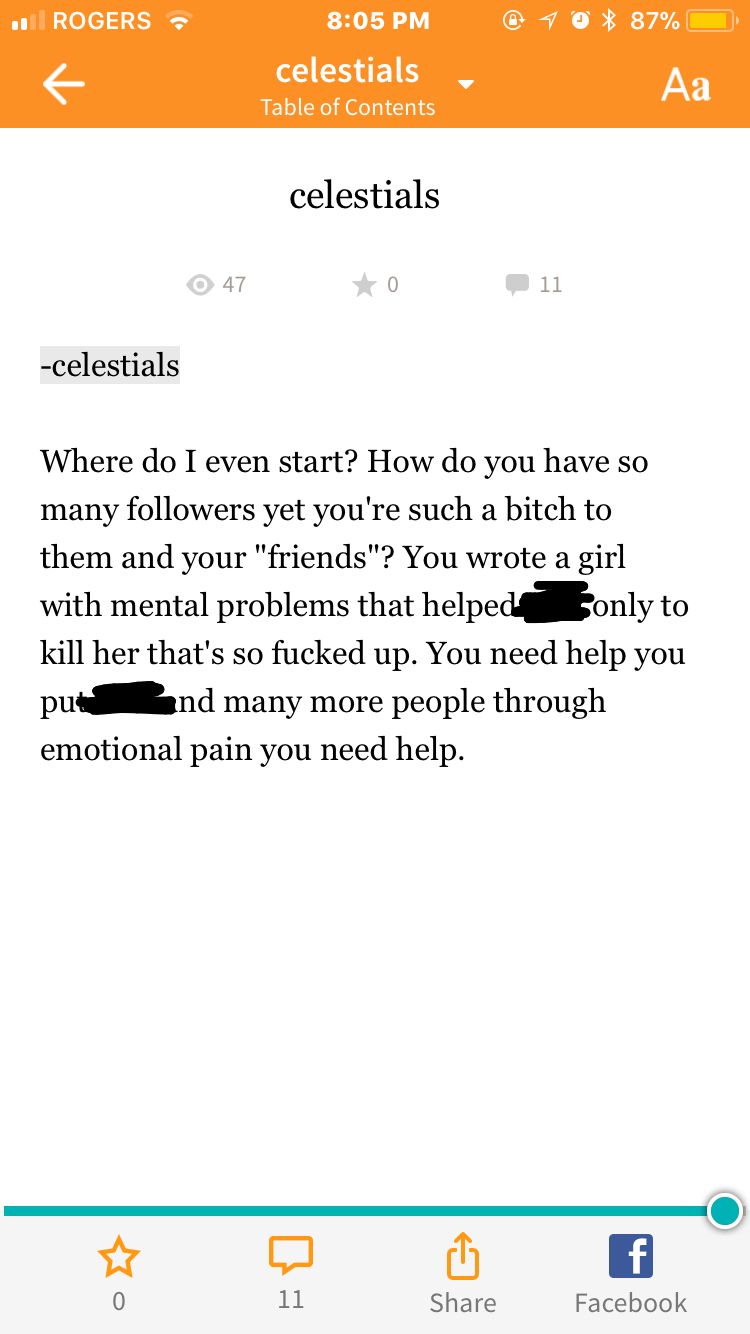Expand the celestials Table of Contents dropdown

pos(366,86)
